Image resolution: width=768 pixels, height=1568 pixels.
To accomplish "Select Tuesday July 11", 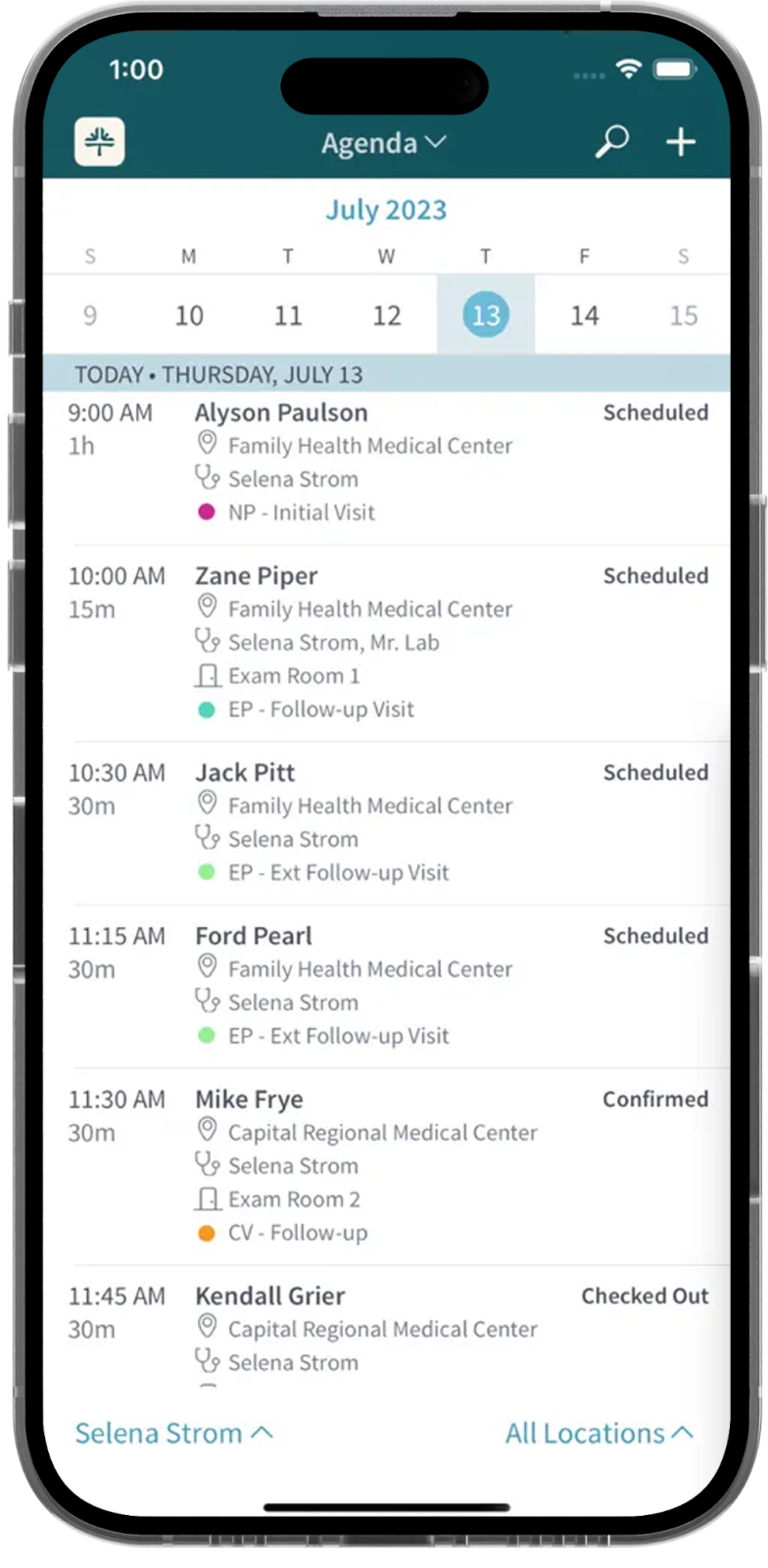I will pos(288,316).
